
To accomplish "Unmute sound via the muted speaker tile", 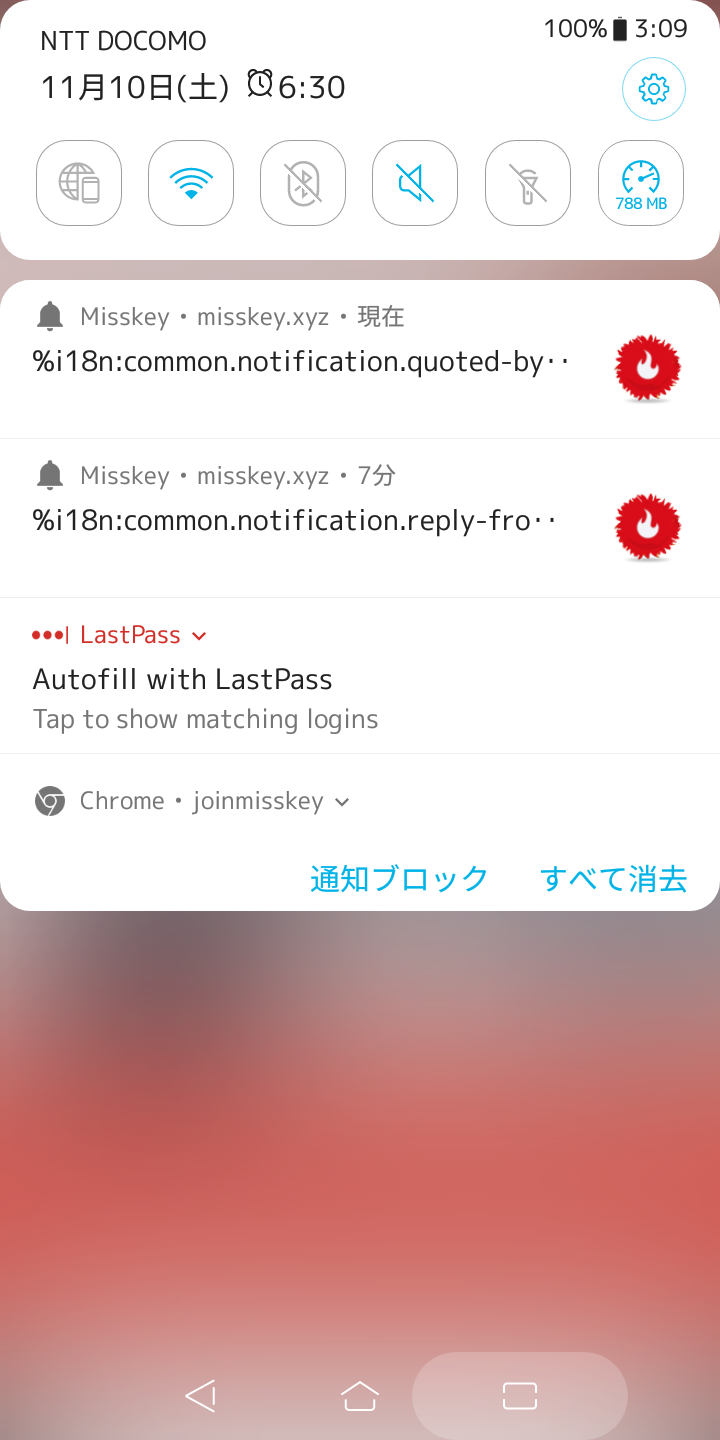I will 415,183.
